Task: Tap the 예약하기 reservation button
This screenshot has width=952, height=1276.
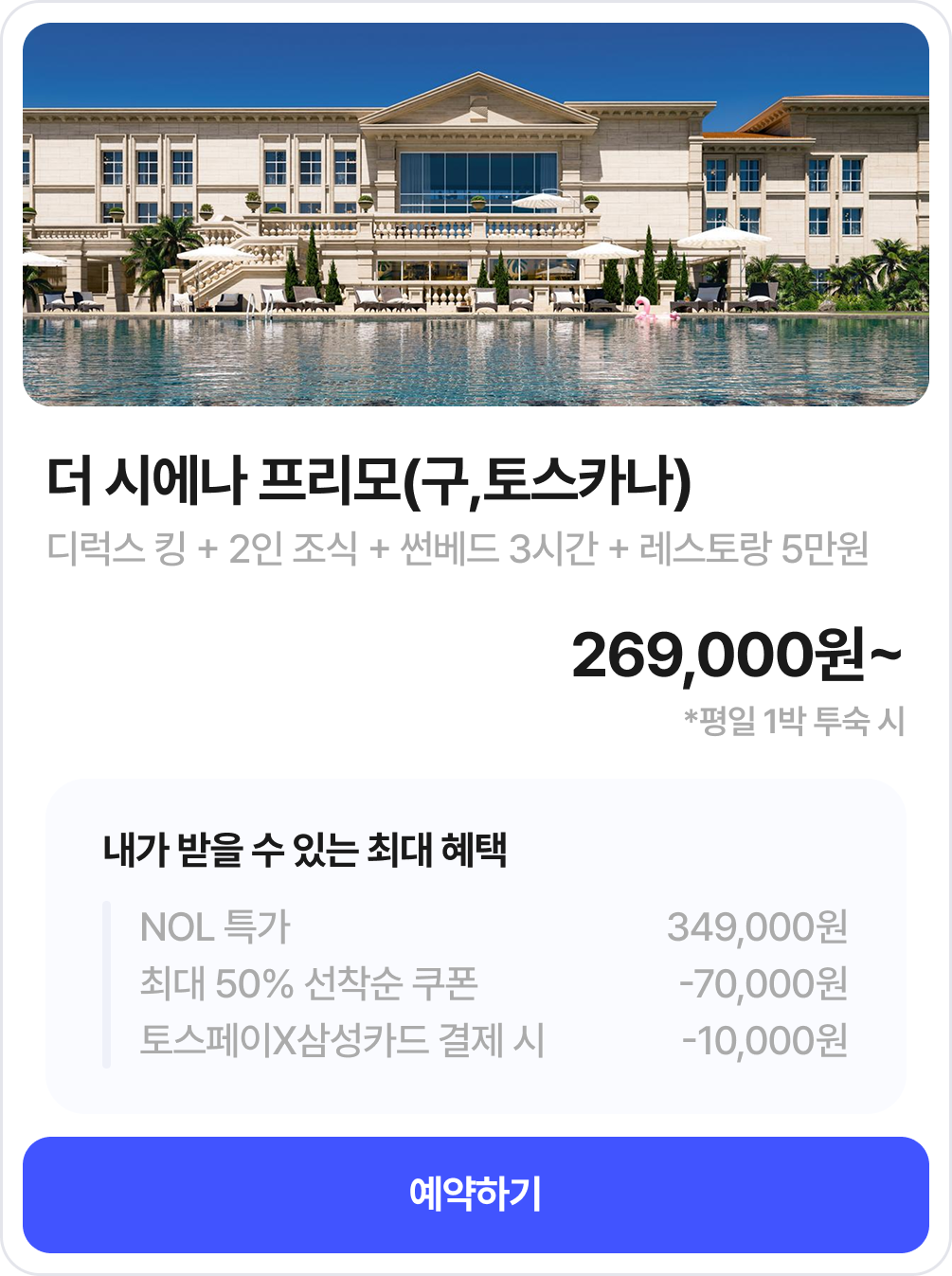Action: [x=476, y=1195]
